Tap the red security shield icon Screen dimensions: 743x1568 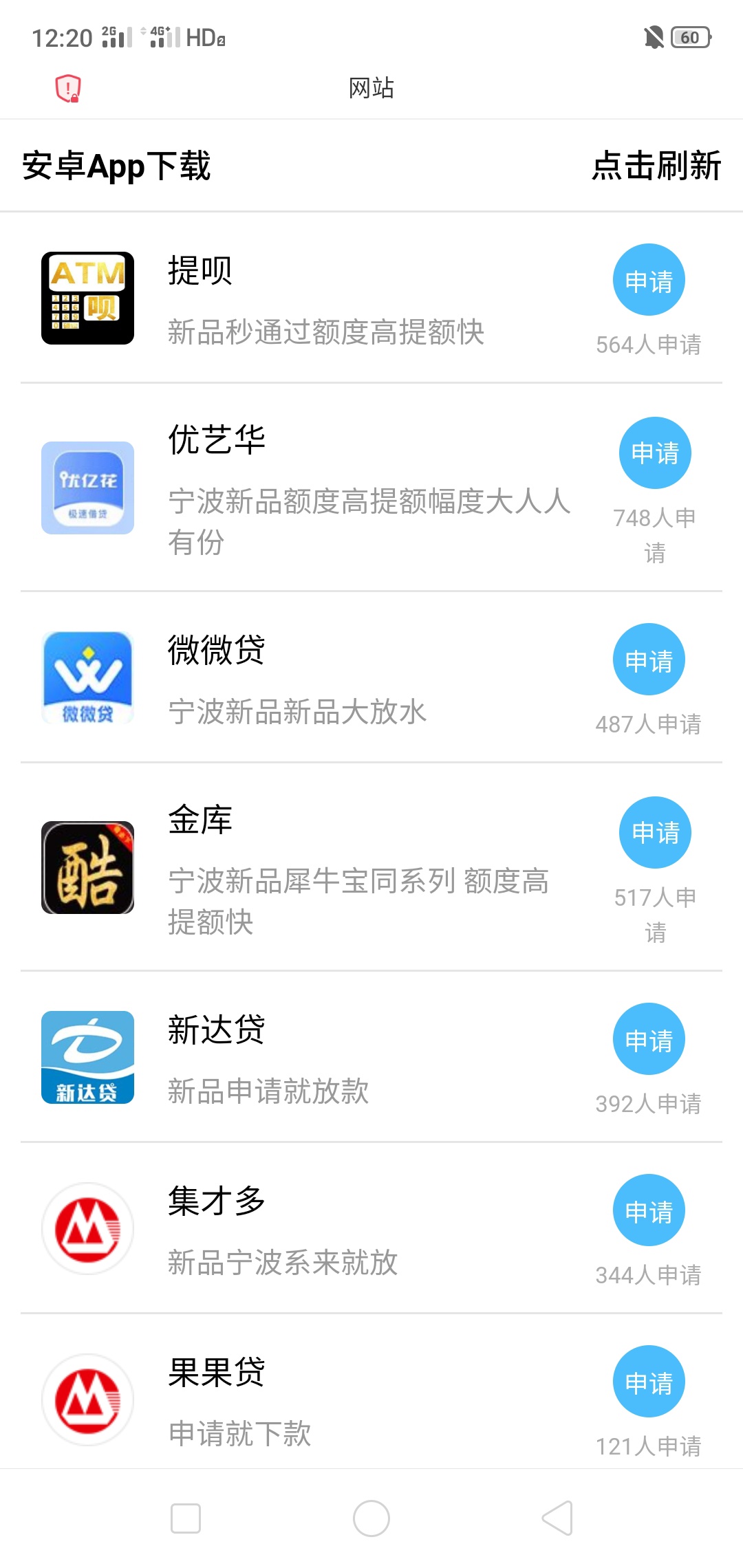68,89
